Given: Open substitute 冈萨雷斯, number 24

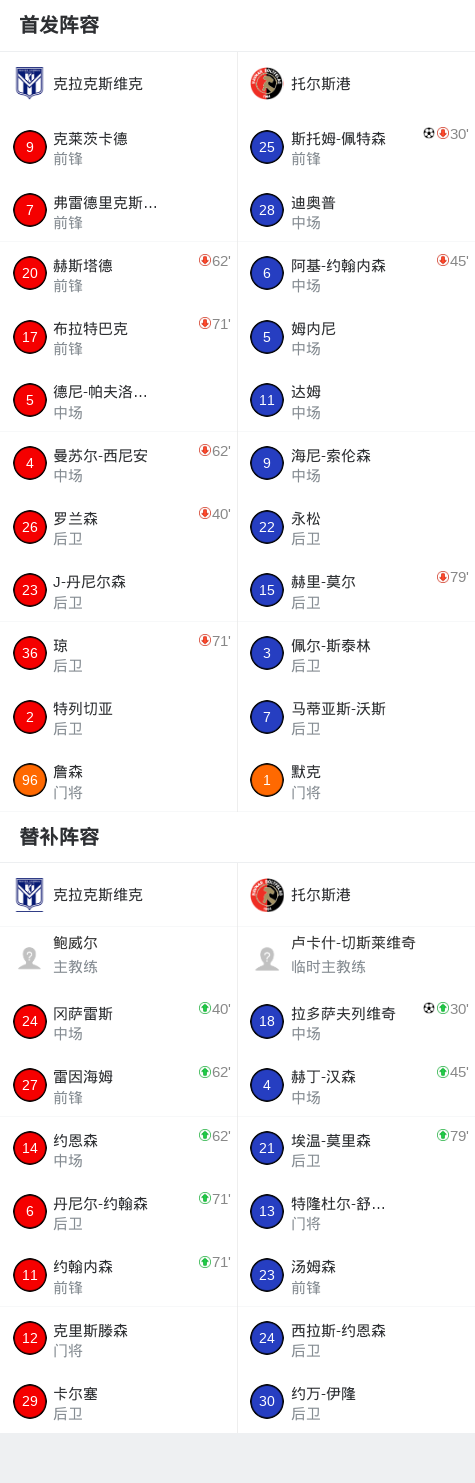Looking at the screenshot, I should (x=118, y=1022).
